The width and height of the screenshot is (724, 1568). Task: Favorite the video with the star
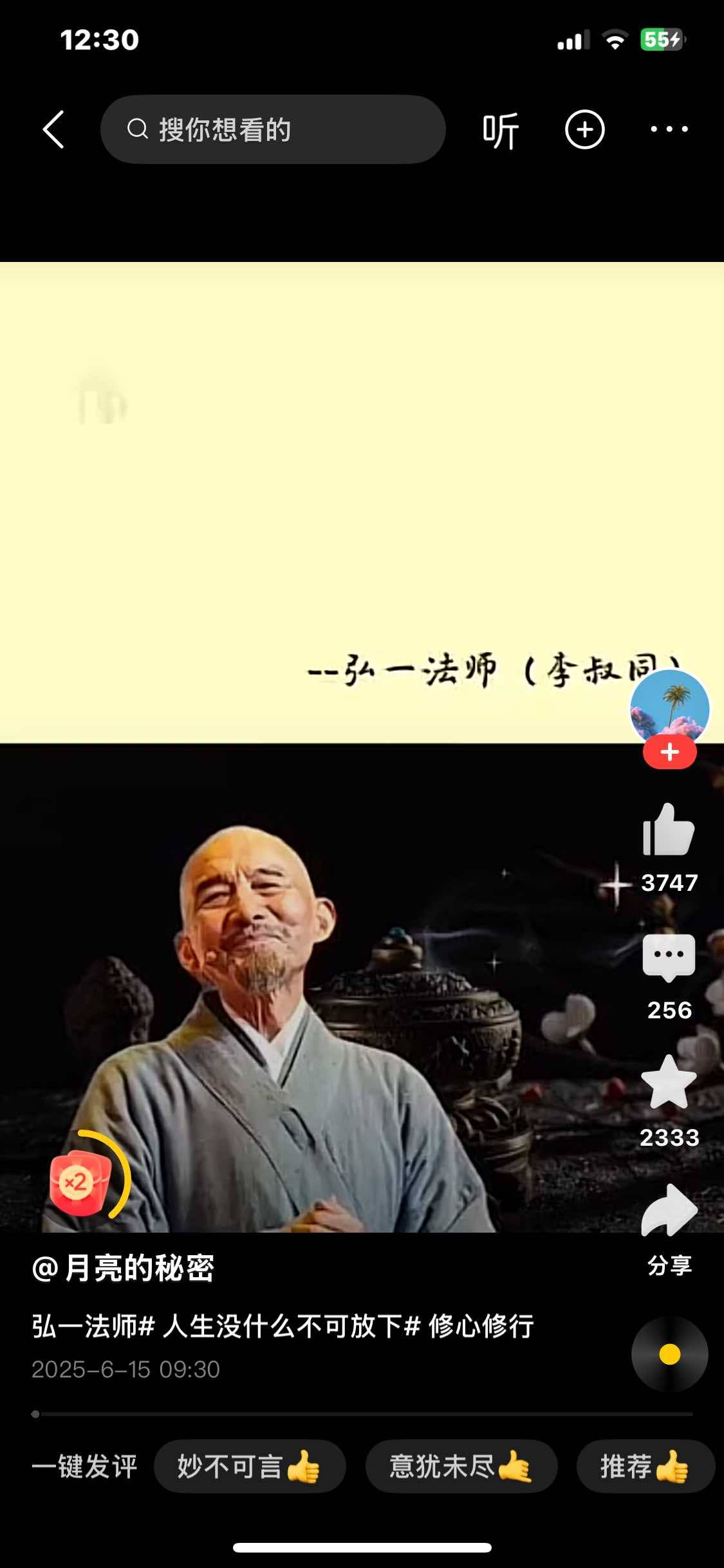click(669, 1084)
